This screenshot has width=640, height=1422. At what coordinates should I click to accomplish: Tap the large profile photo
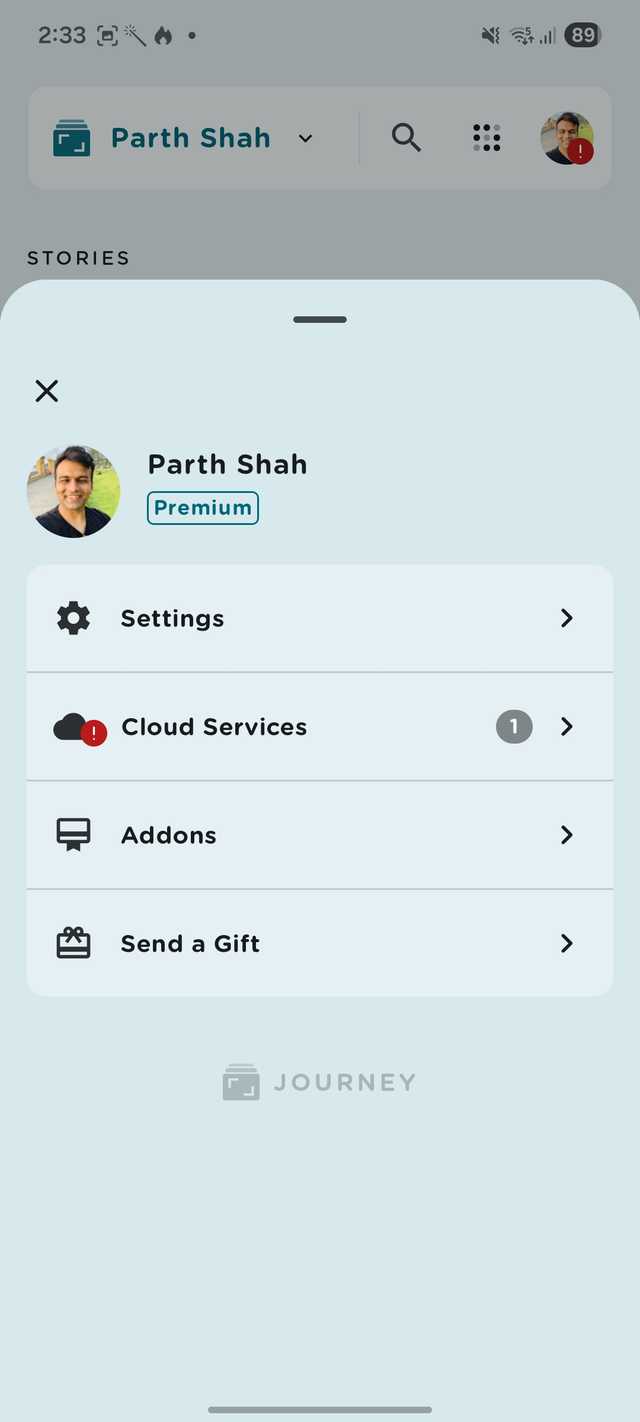pyautogui.click(x=73, y=491)
